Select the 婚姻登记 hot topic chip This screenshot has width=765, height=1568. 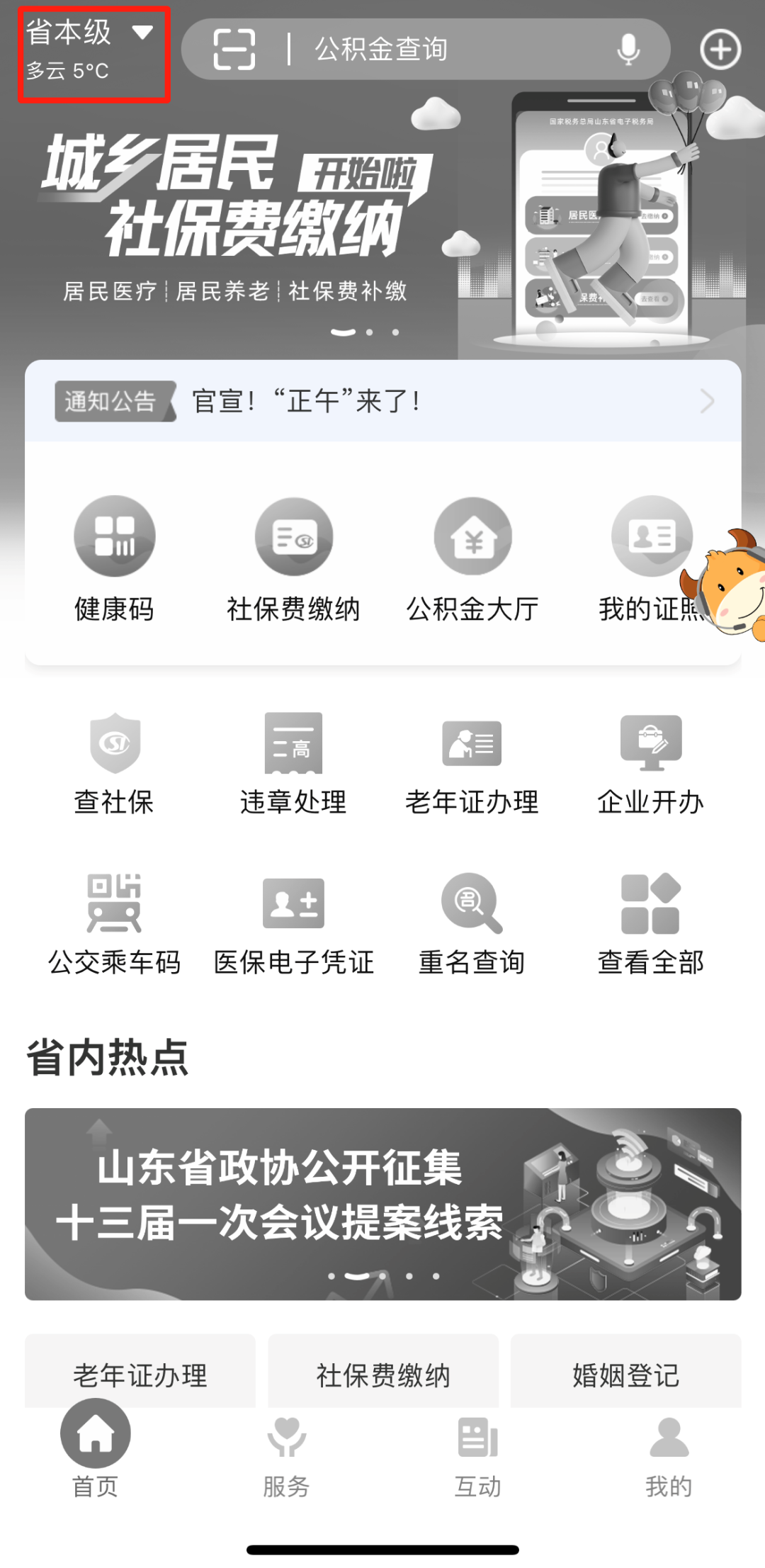[x=625, y=1375]
